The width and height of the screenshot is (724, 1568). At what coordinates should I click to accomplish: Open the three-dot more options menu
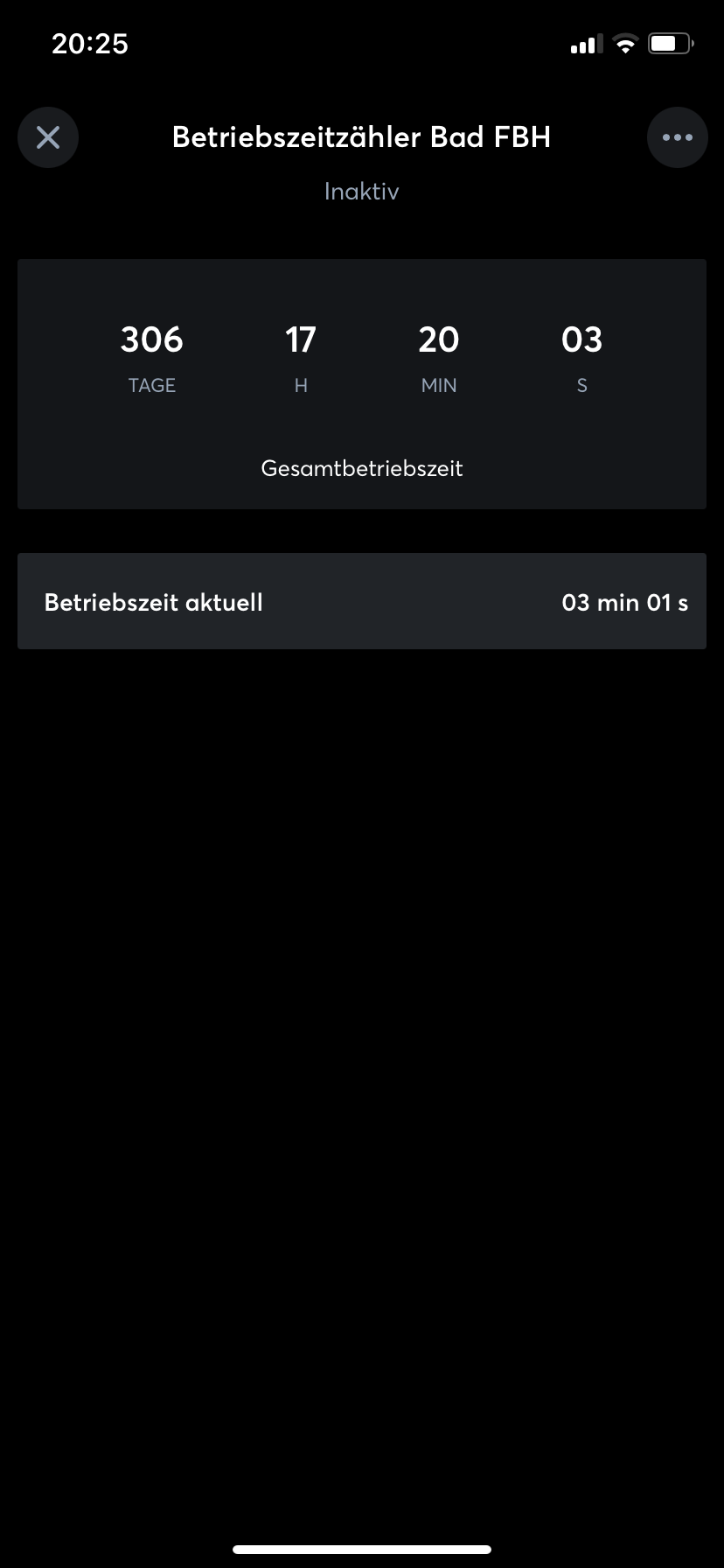[x=677, y=137]
